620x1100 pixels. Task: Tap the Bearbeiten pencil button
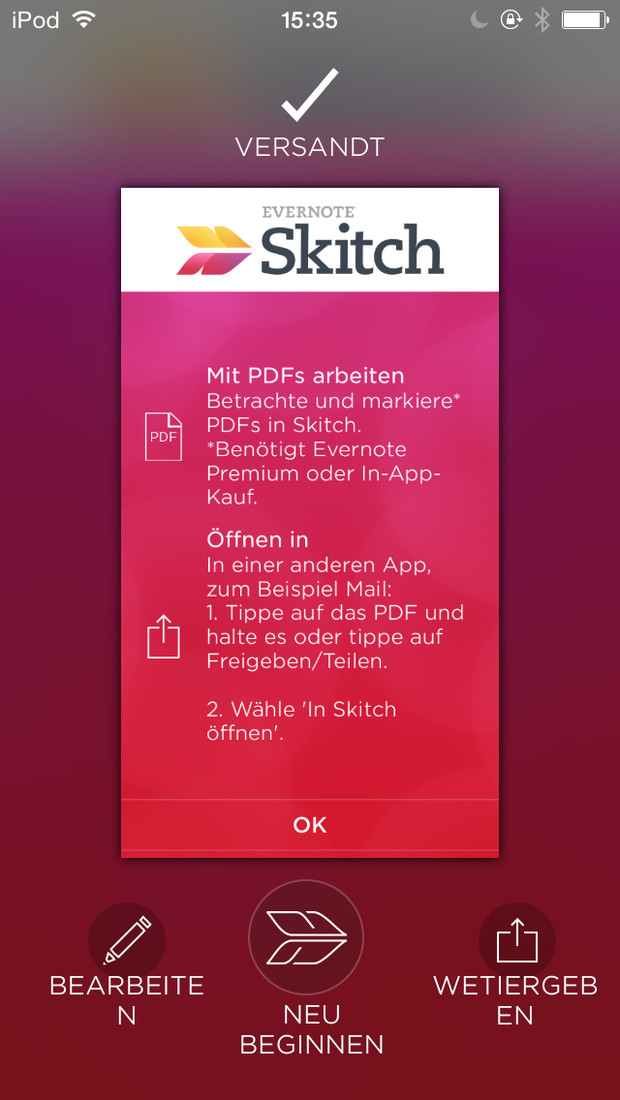point(127,941)
